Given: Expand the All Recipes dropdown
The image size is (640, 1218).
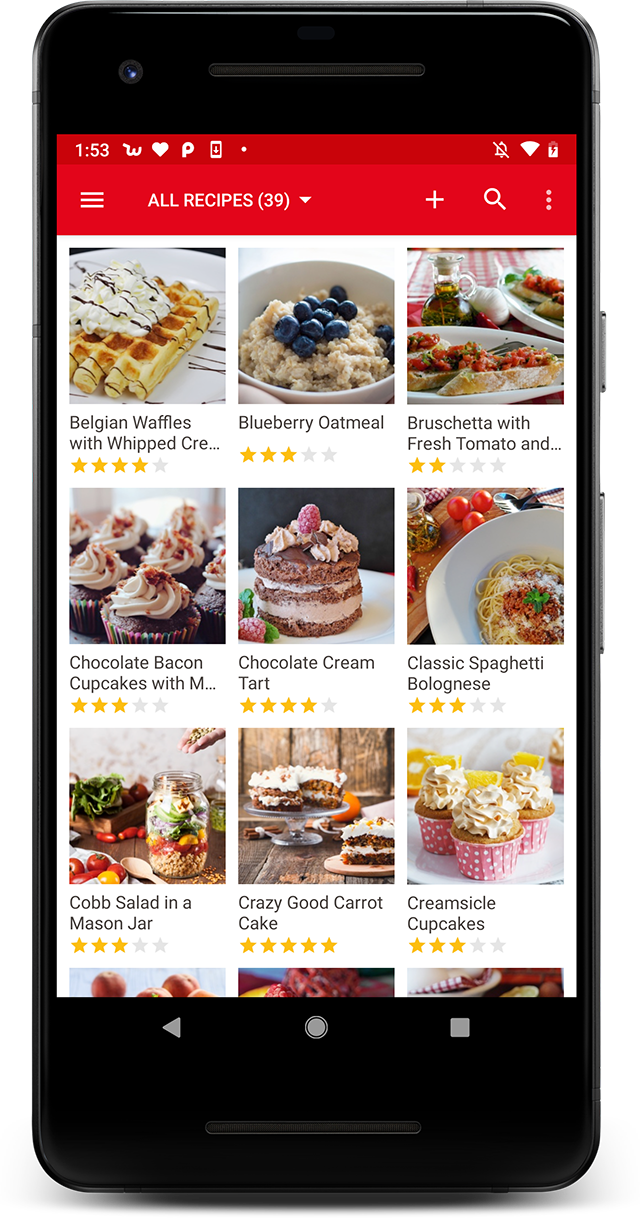Looking at the screenshot, I should (230, 200).
